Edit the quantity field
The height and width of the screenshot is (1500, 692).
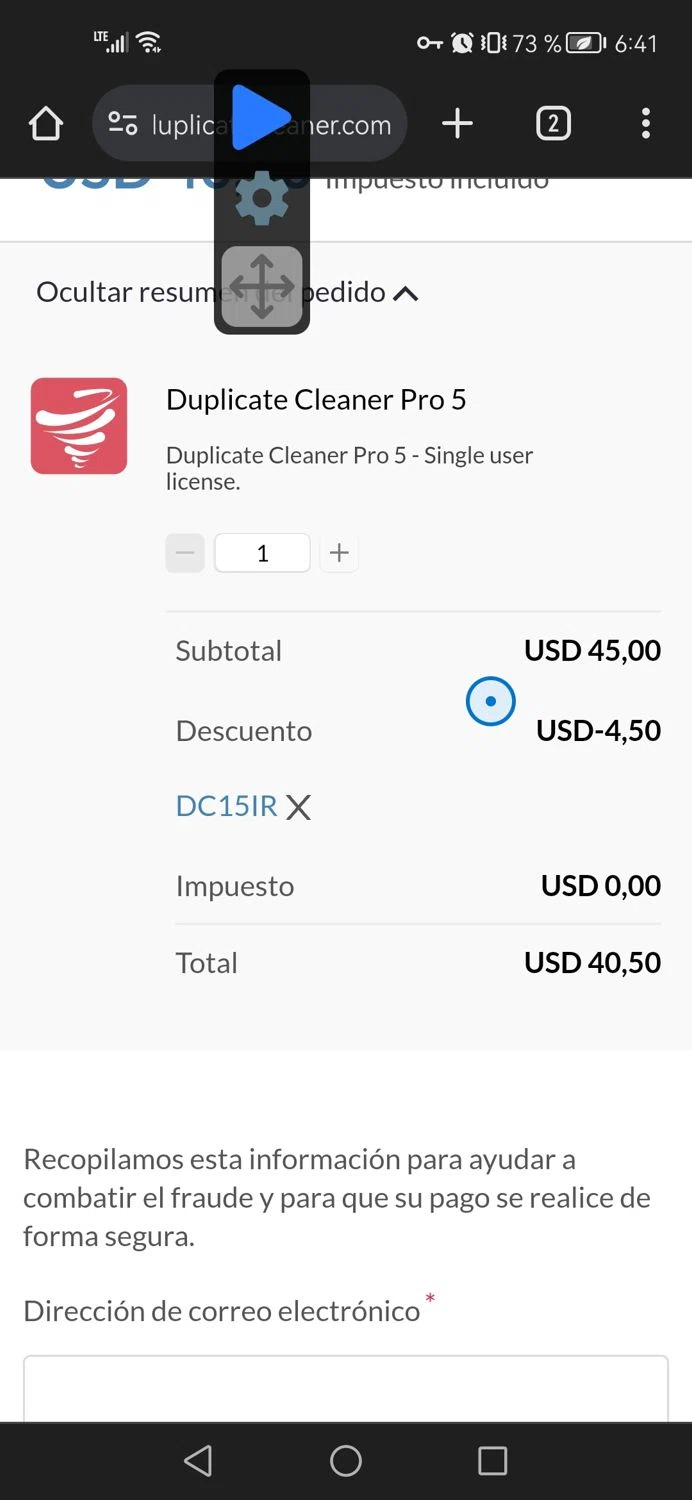(262, 553)
